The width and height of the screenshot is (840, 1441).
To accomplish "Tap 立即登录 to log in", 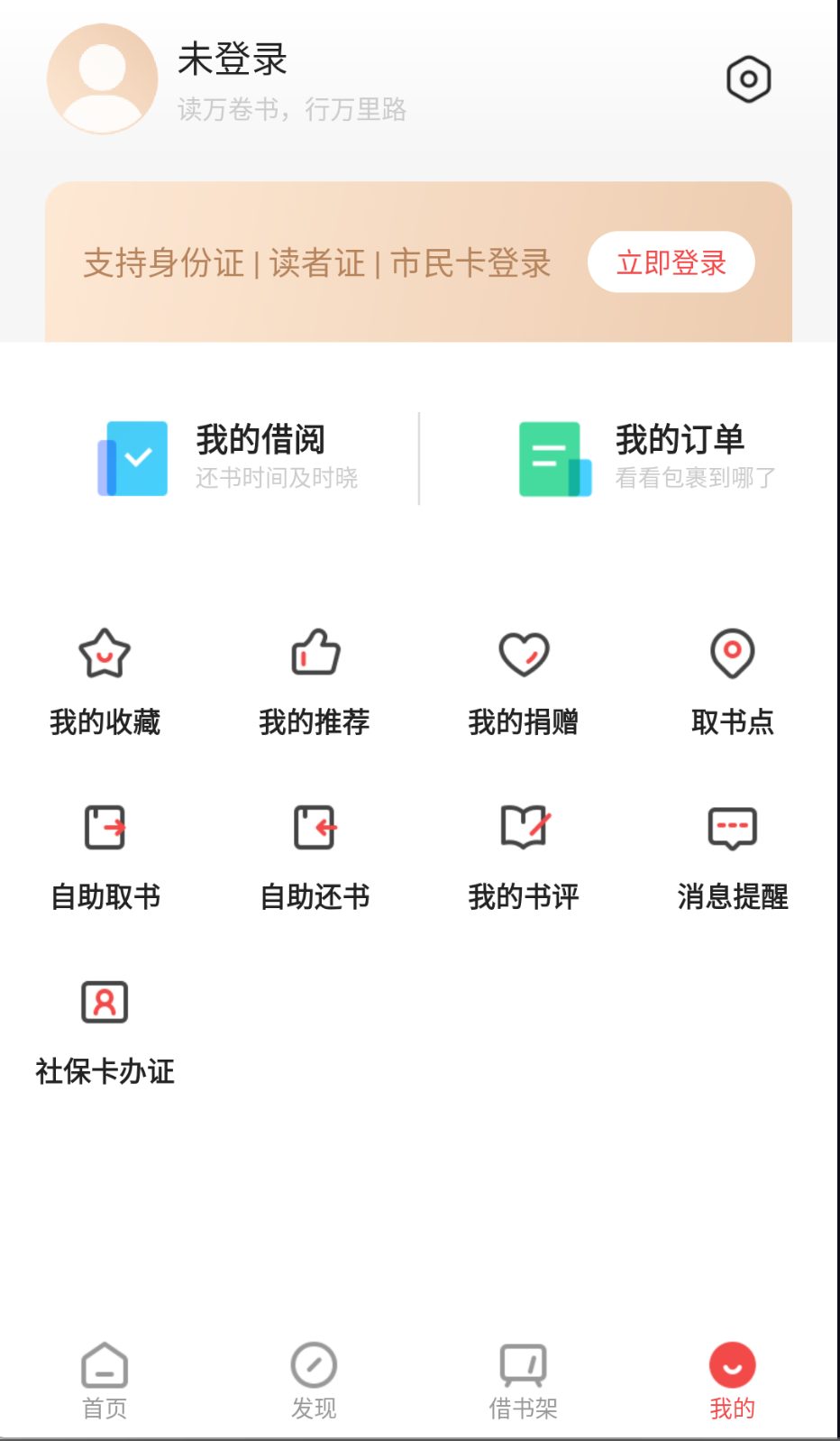I will [x=671, y=262].
